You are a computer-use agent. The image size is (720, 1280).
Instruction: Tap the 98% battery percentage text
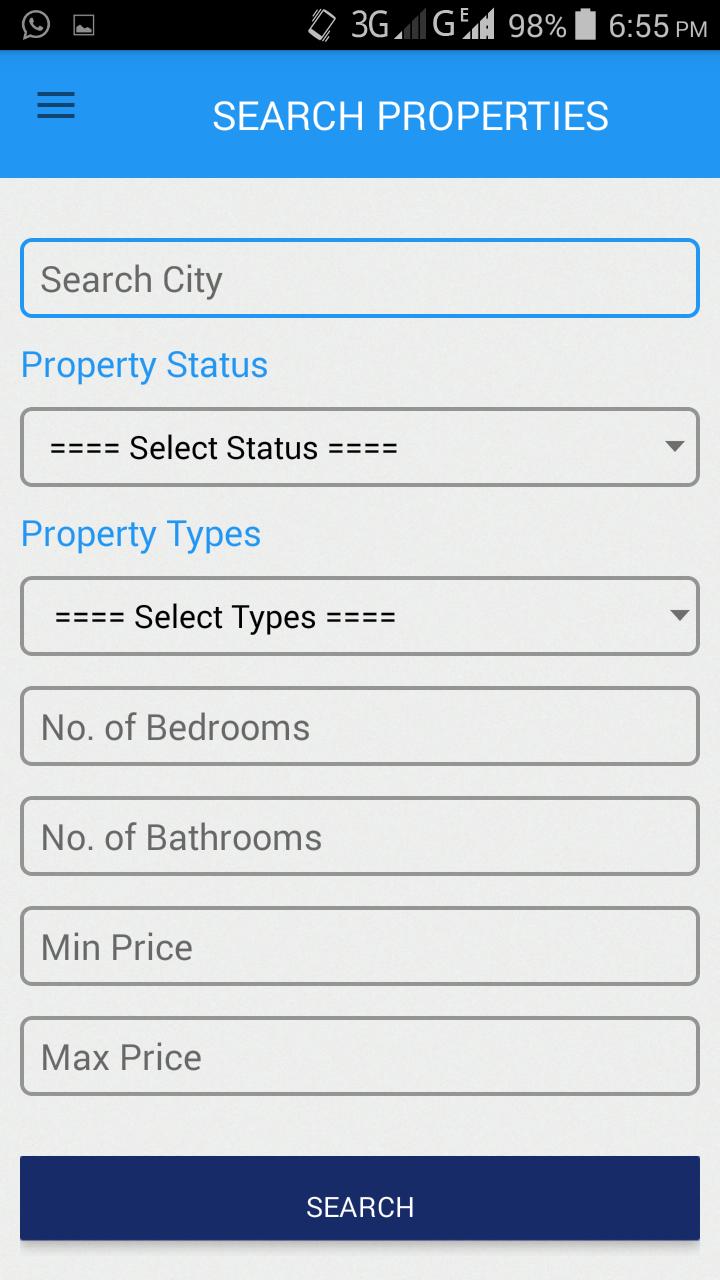[537, 23]
